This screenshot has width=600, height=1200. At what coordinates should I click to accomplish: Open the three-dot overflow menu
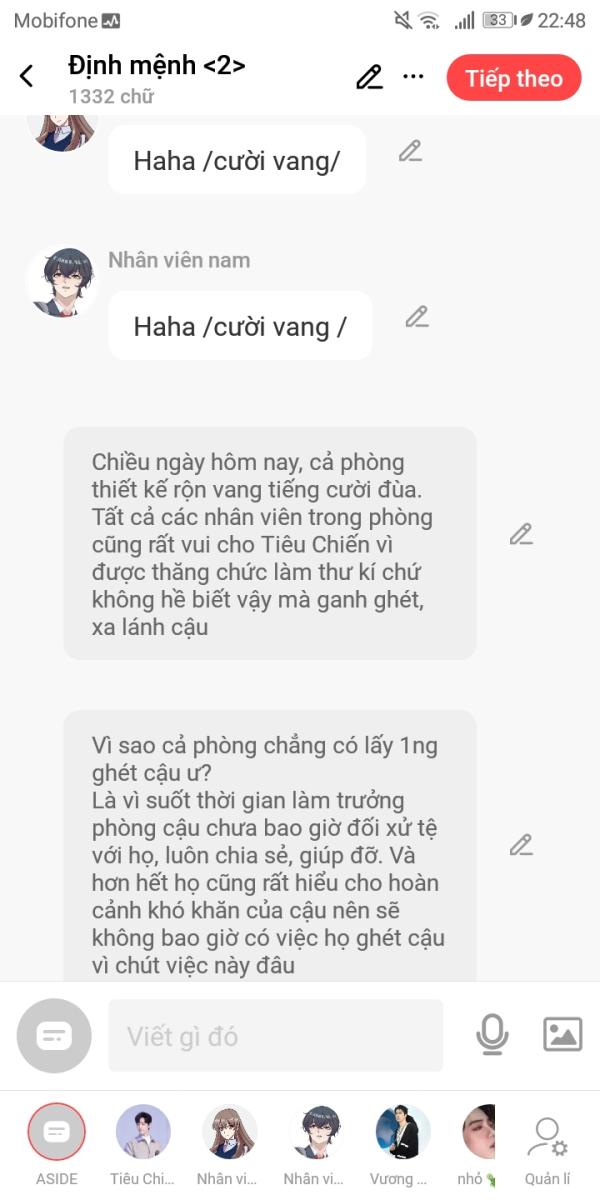413,77
